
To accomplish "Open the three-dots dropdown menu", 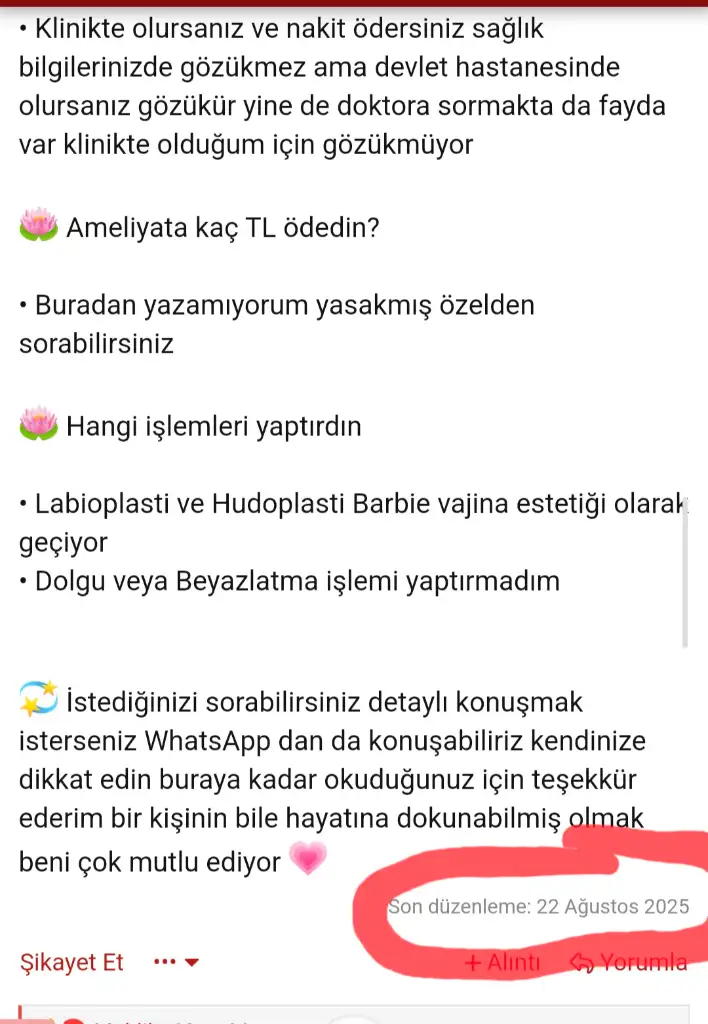I will pyautogui.click(x=177, y=962).
